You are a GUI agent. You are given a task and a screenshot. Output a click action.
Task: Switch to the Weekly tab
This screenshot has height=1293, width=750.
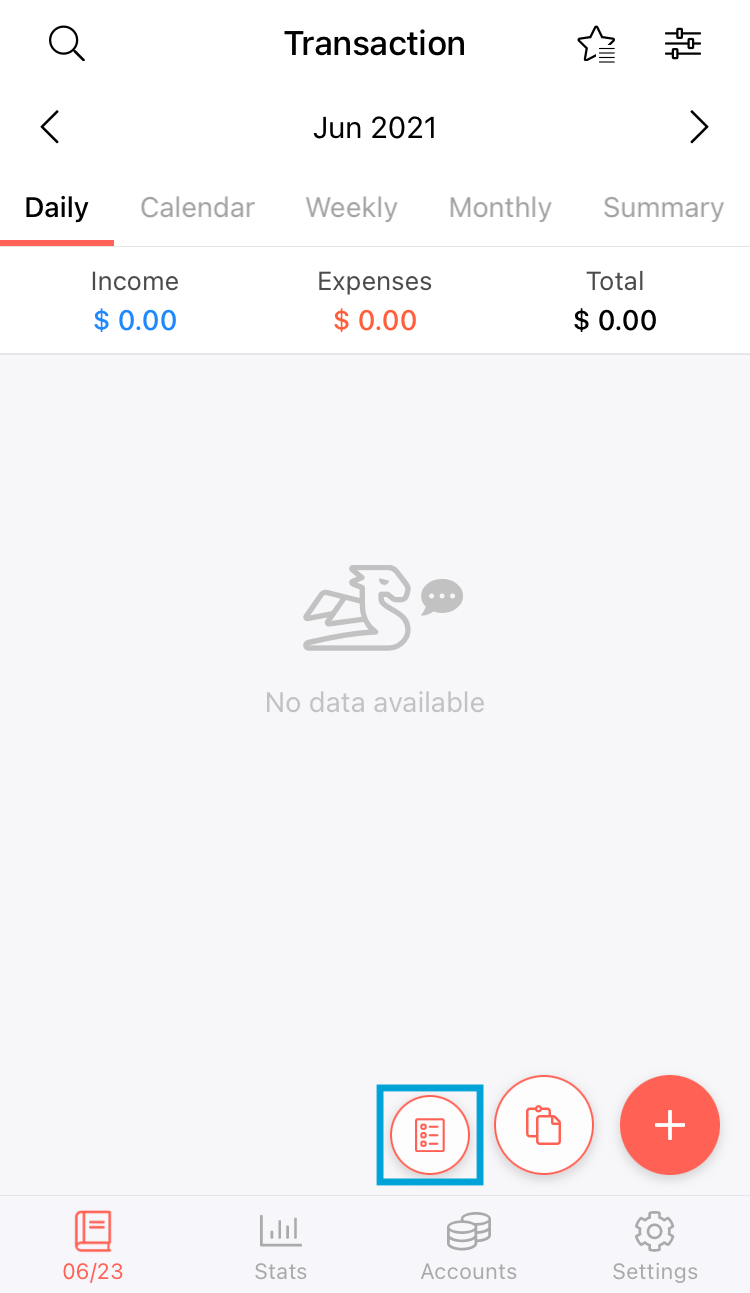(x=351, y=208)
